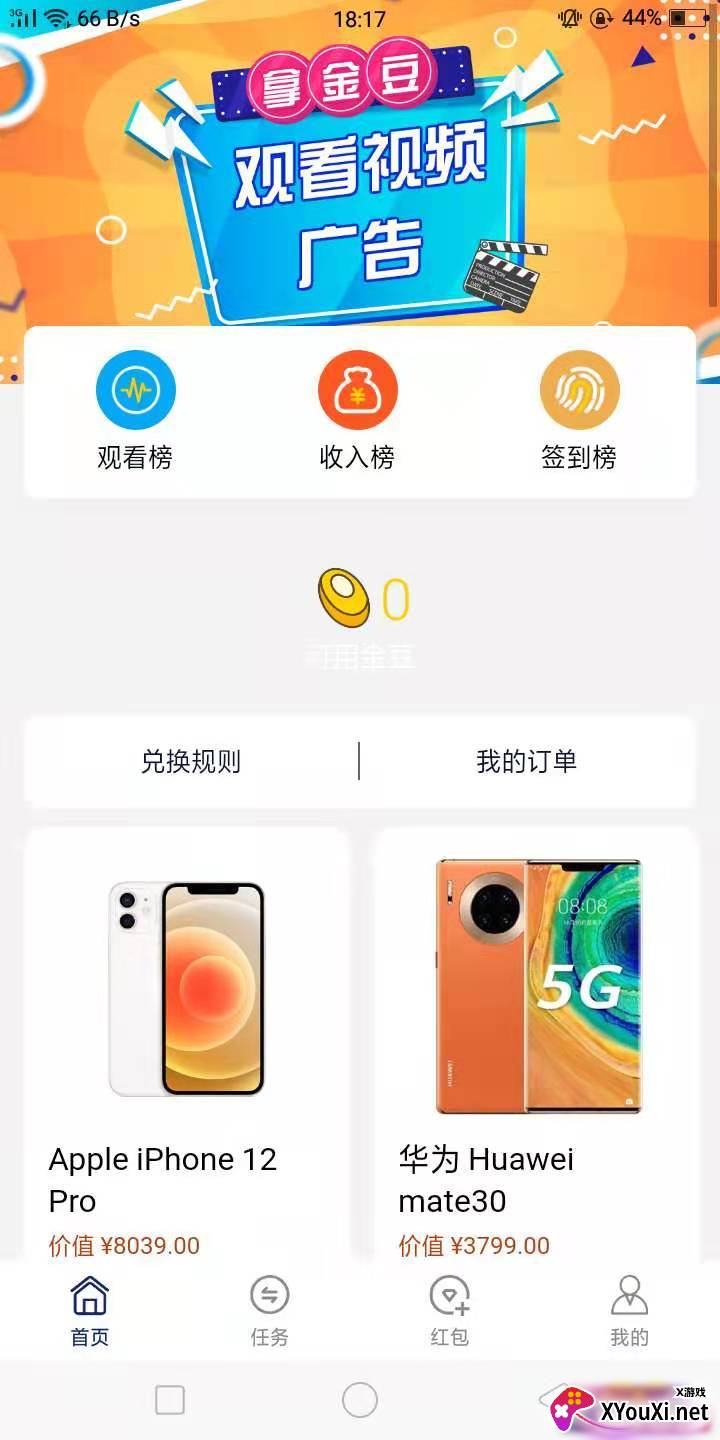
Task: Switch to the 首页 tab
Action: click(x=90, y=1311)
